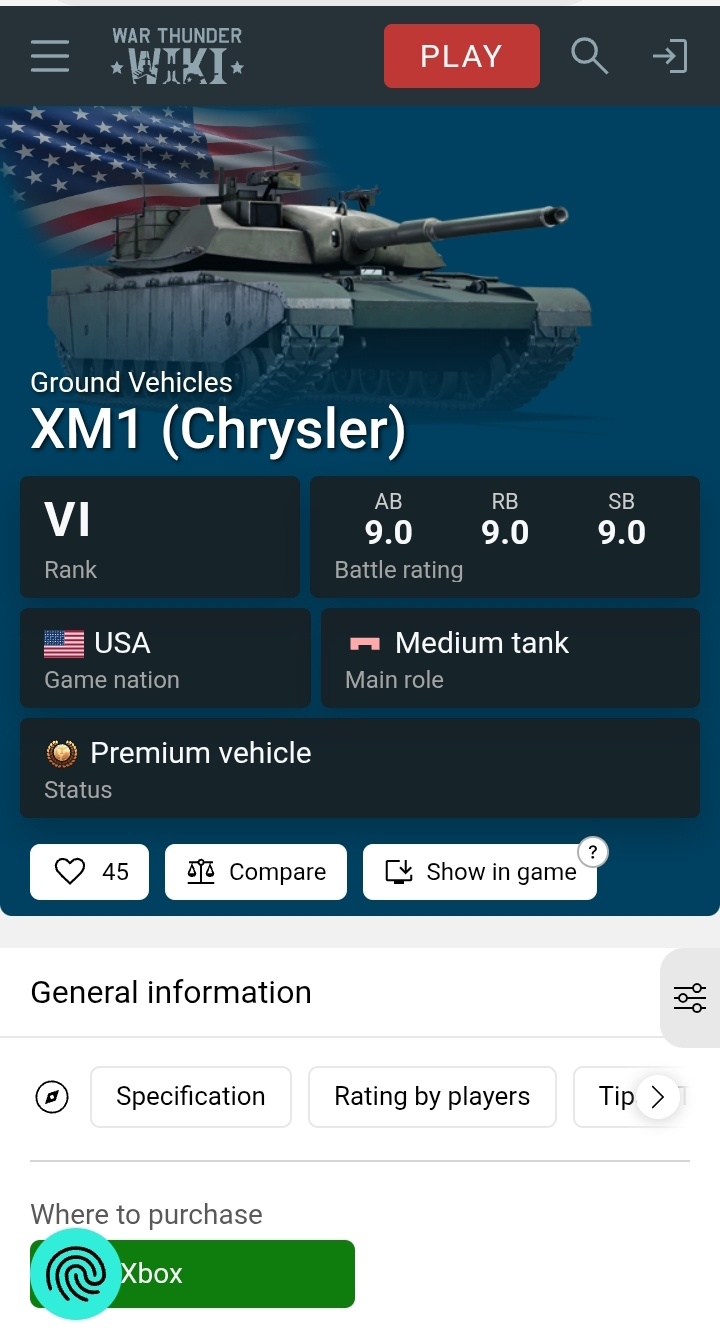Jump to the Specification section
The height and width of the screenshot is (1332, 720).
coord(191,1097)
